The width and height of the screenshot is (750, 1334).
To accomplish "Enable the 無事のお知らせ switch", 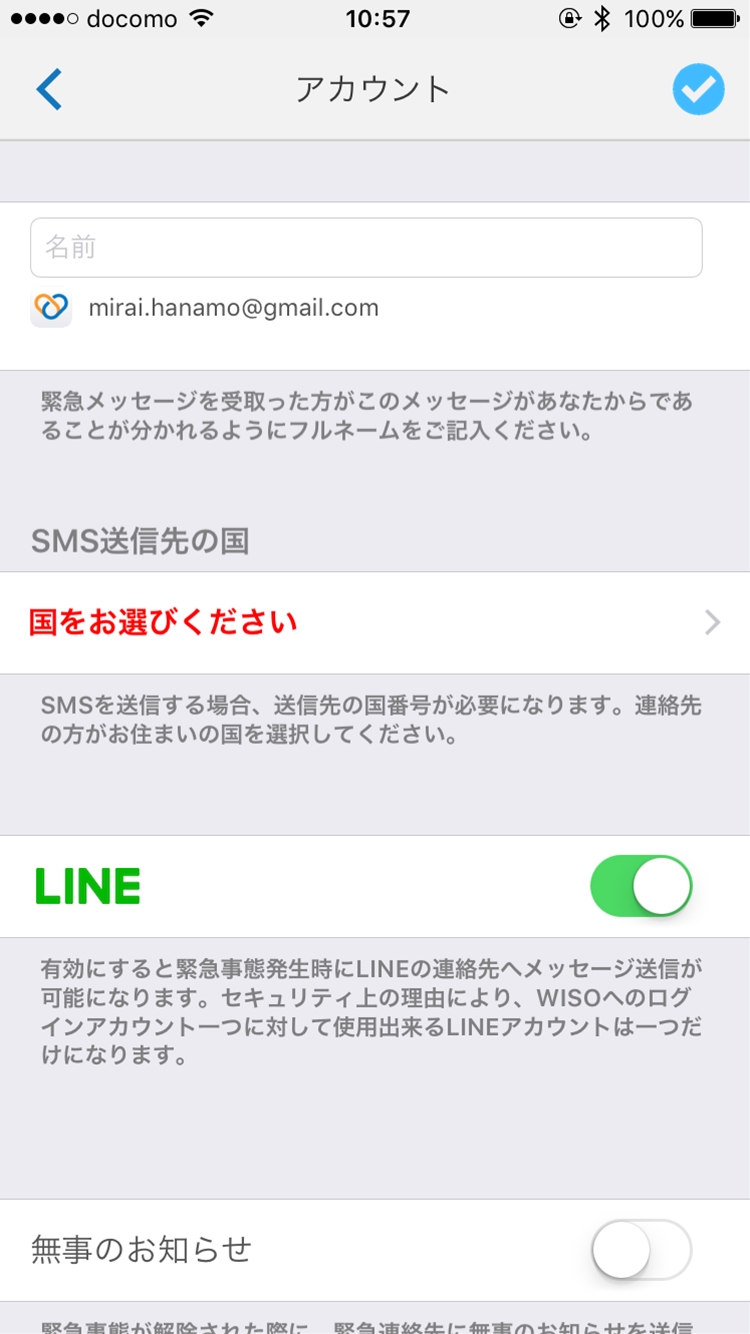I will pos(641,1249).
